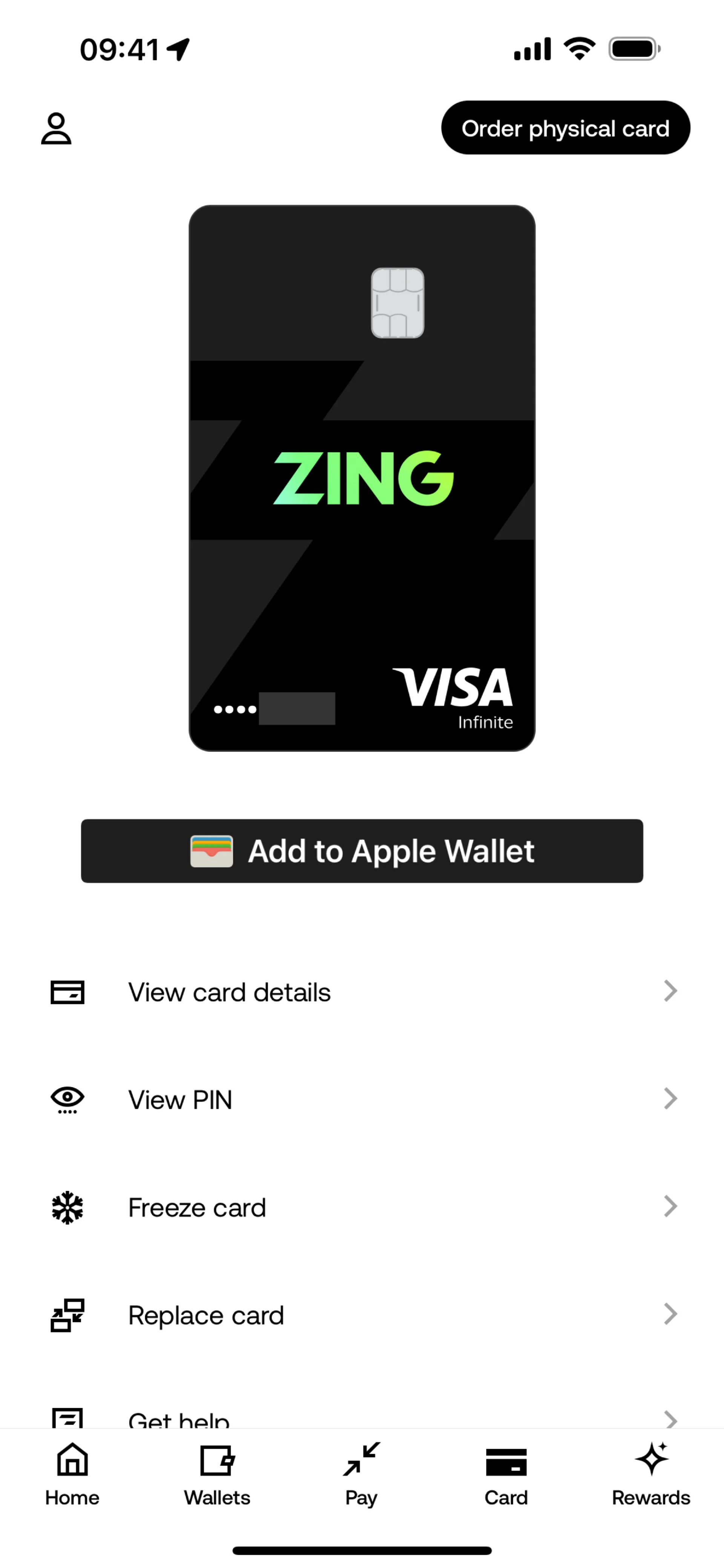This screenshot has width=724, height=1568.
Task: Open View card details
Action: (x=362, y=991)
